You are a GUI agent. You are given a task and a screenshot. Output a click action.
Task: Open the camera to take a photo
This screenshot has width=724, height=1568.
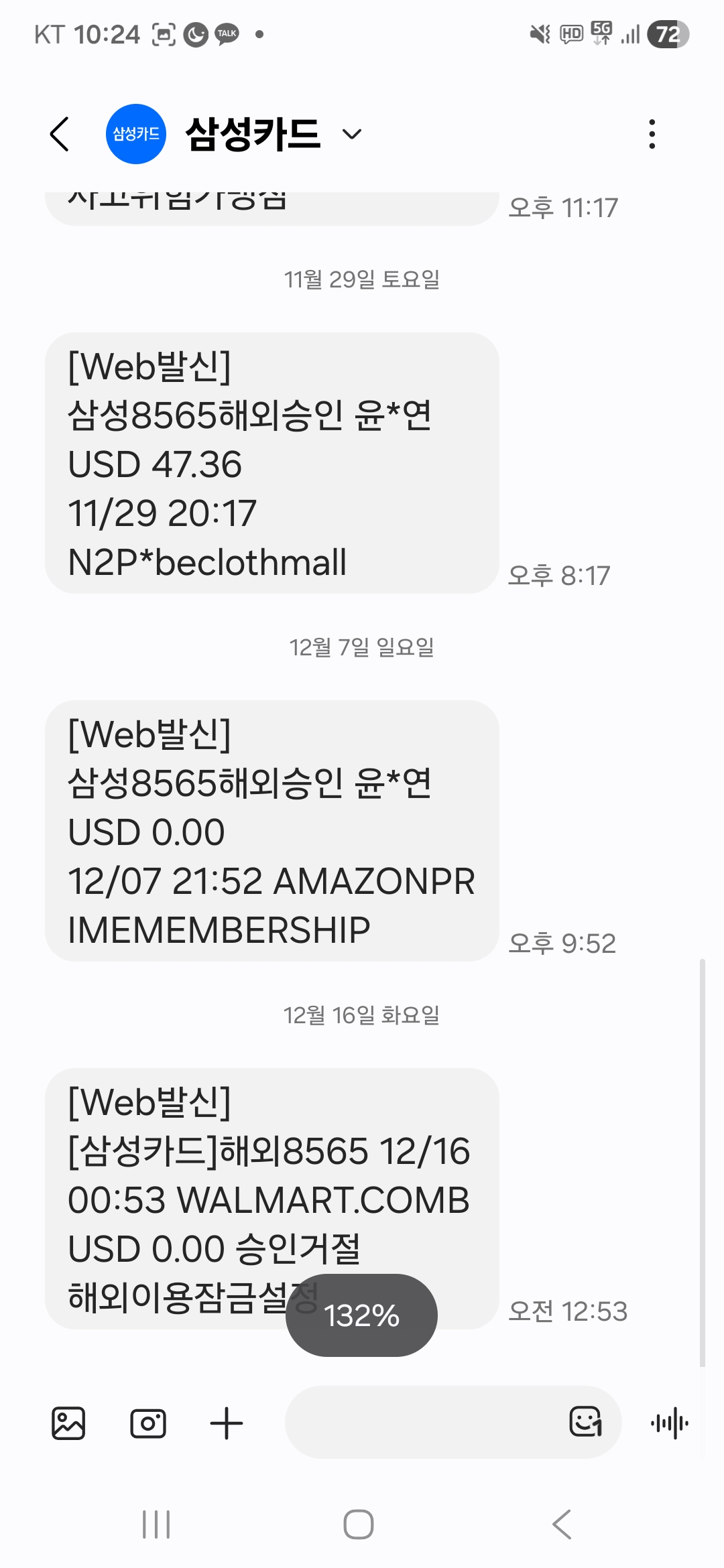pyautogui.click(x=147, y=1423)
